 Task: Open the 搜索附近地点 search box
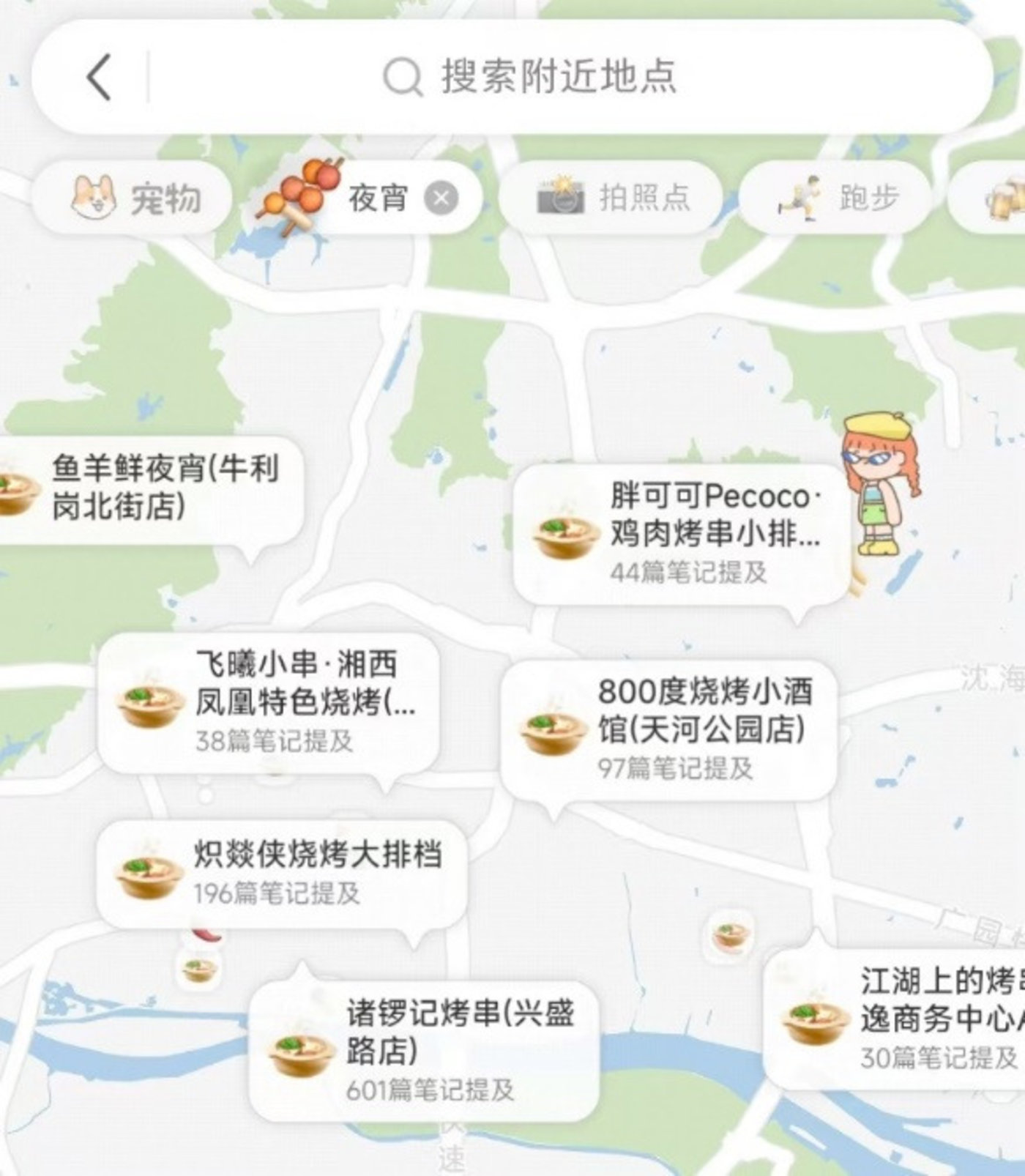click(x=556, y=77)
